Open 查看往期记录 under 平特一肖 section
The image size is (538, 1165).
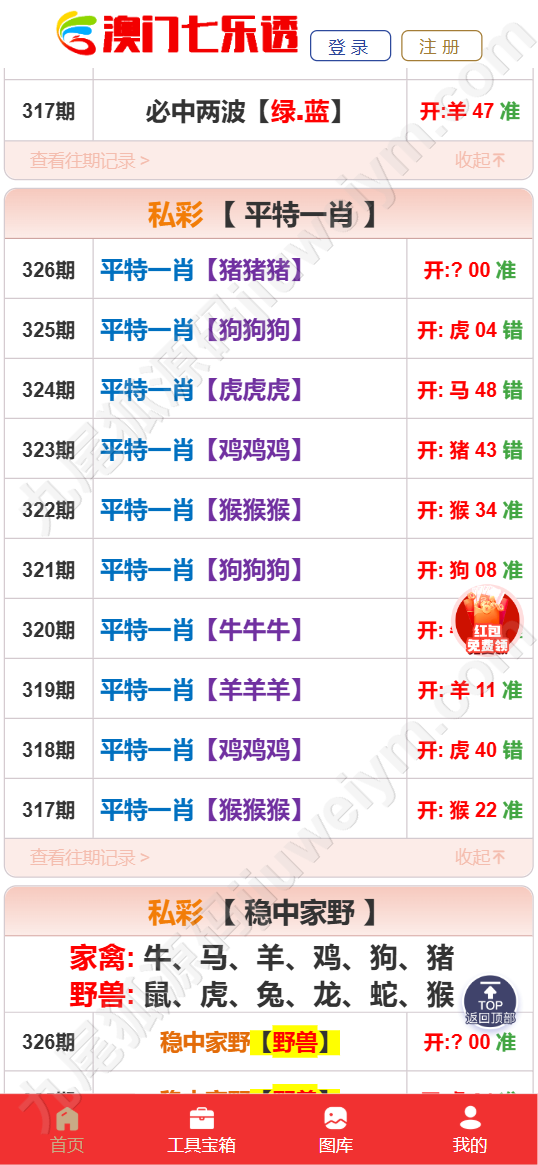[x=89, y=857]
